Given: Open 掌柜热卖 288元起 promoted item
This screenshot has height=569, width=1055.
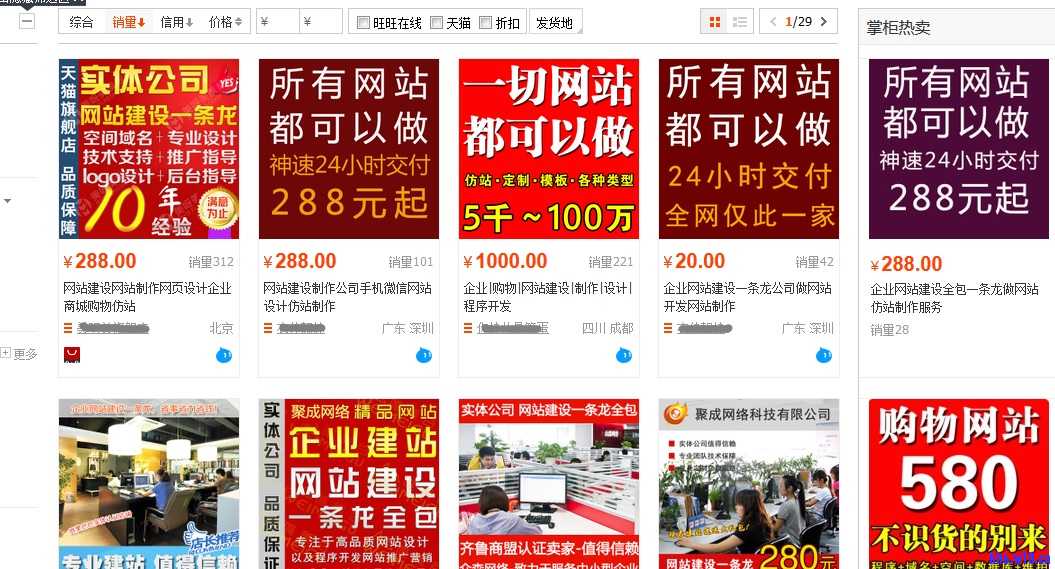Looking at the screenshot, I should pyautogui.click(x=958, y=149).
